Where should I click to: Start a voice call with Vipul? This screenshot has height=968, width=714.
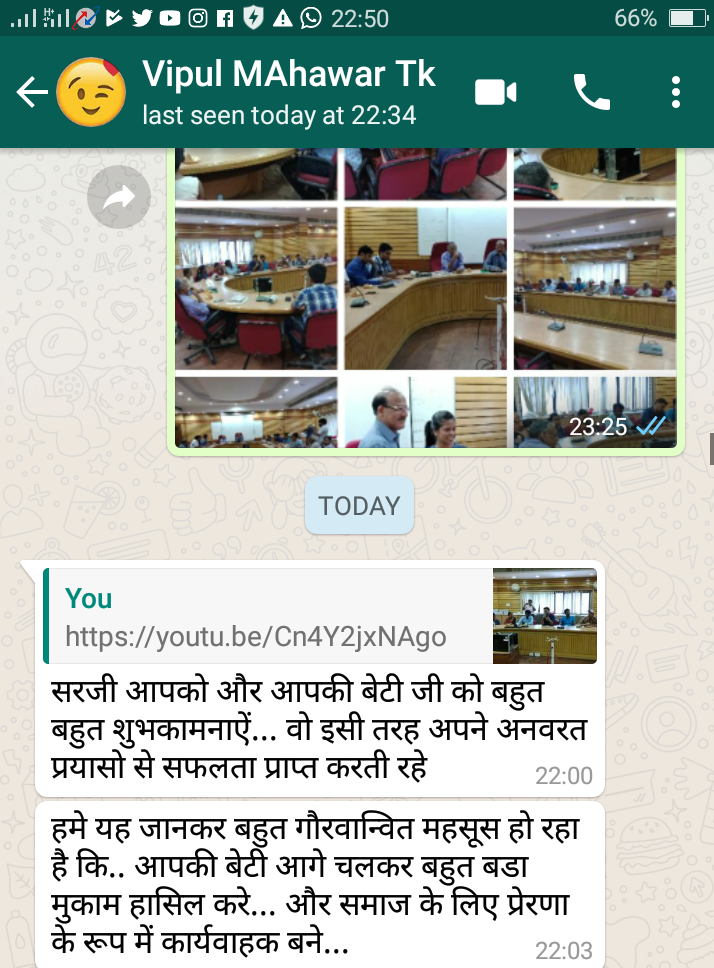point(591,92)
